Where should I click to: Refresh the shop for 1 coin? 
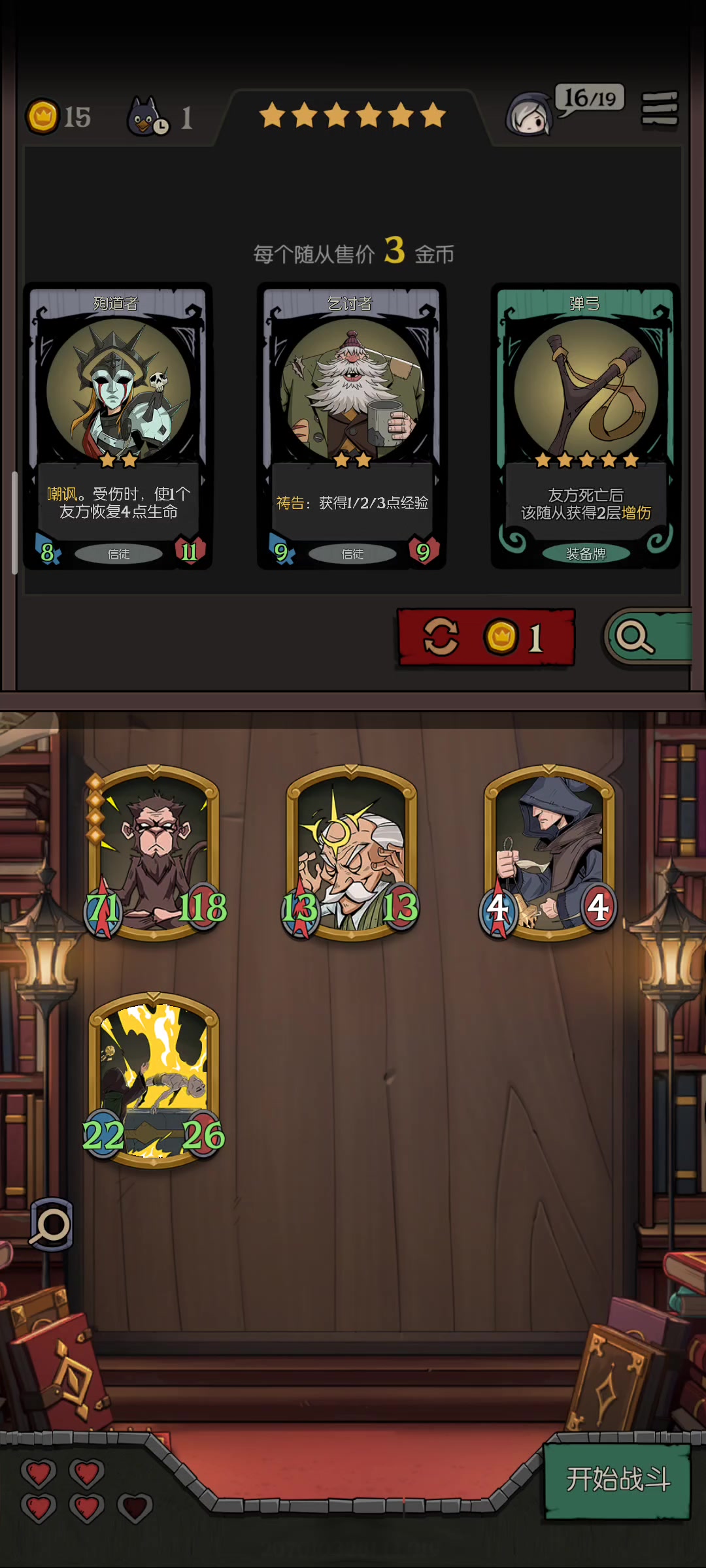(x=486, y=637)
